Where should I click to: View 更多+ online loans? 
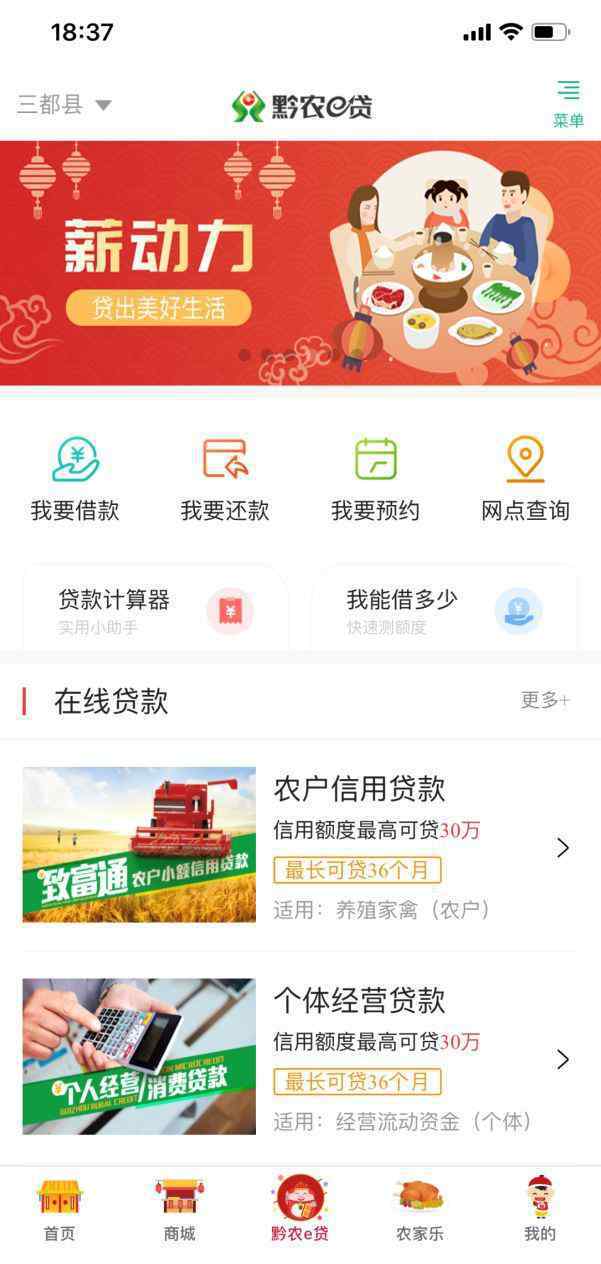point(545,700)
